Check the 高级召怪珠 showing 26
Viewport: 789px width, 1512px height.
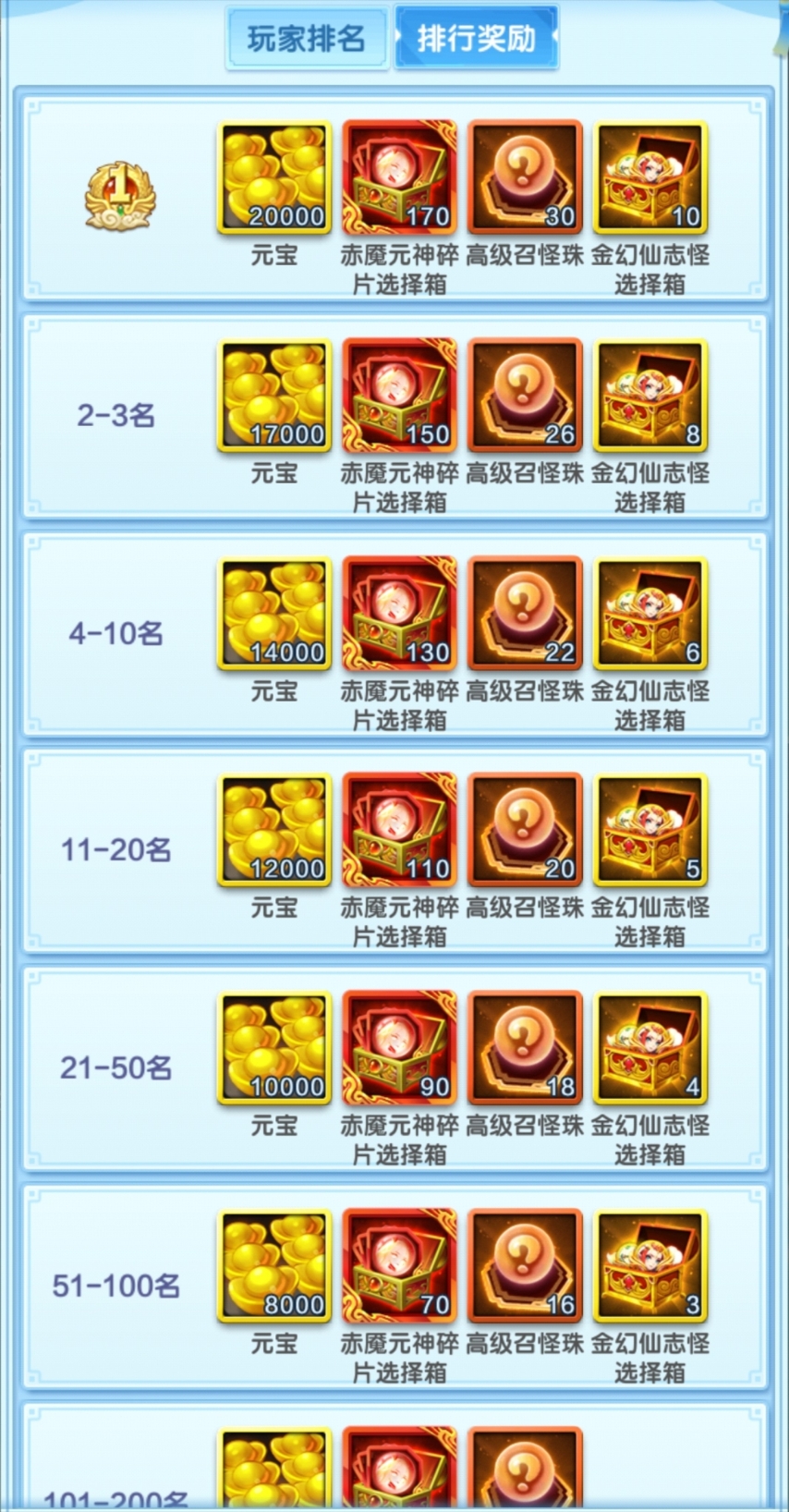(525, 396)
